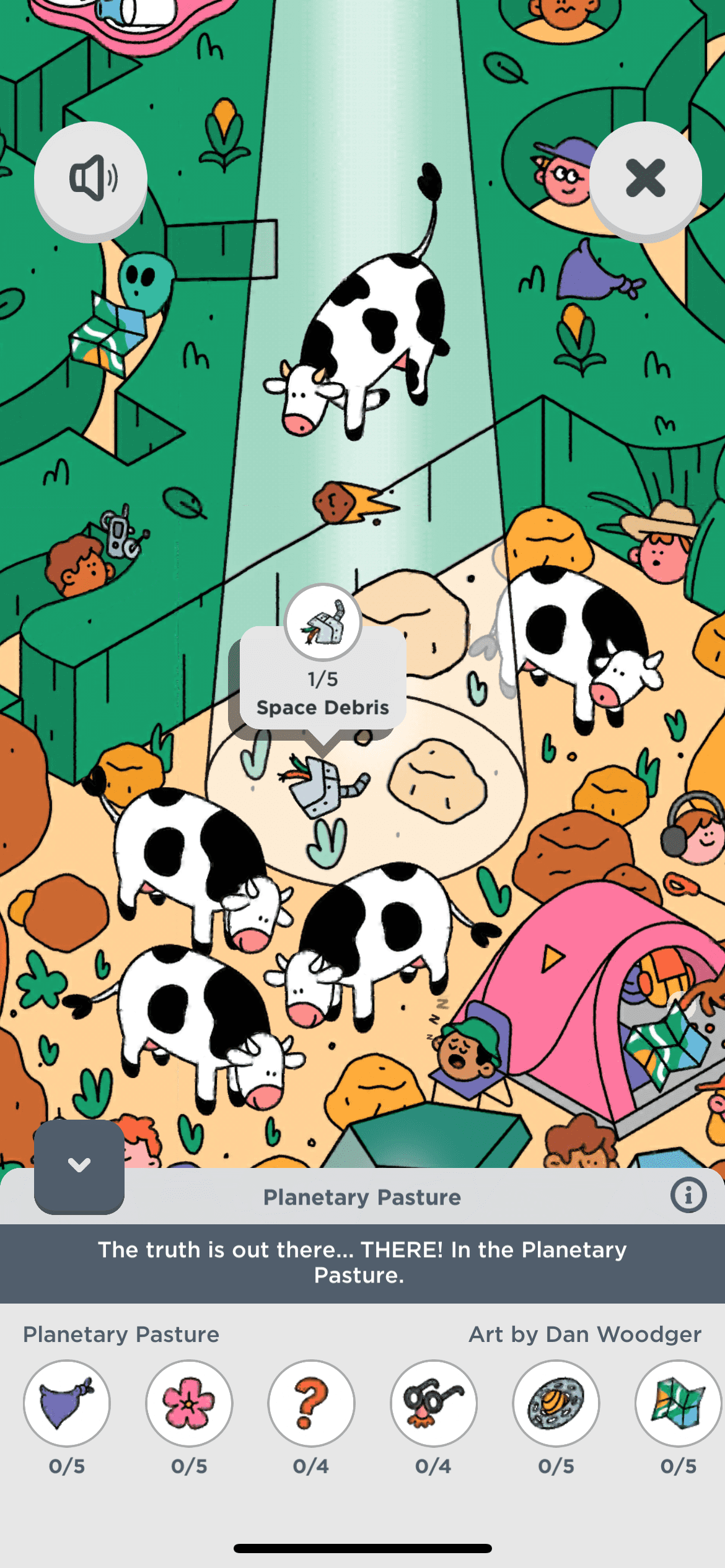Select the pink flower target item
Viewport: 725px width, 1568px height.
(189, 1403)
